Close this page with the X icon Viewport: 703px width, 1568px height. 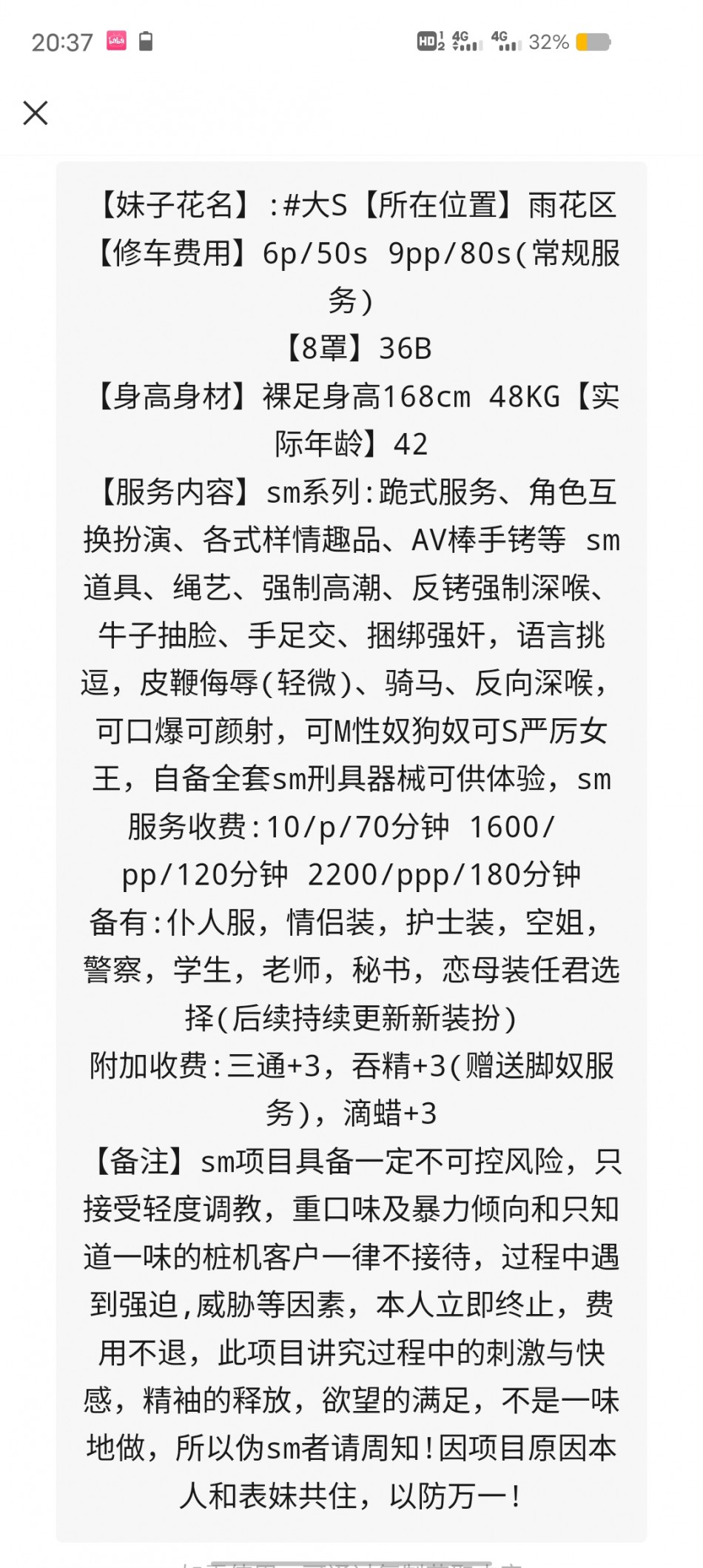pyautogui.click(x=36, y=113)
